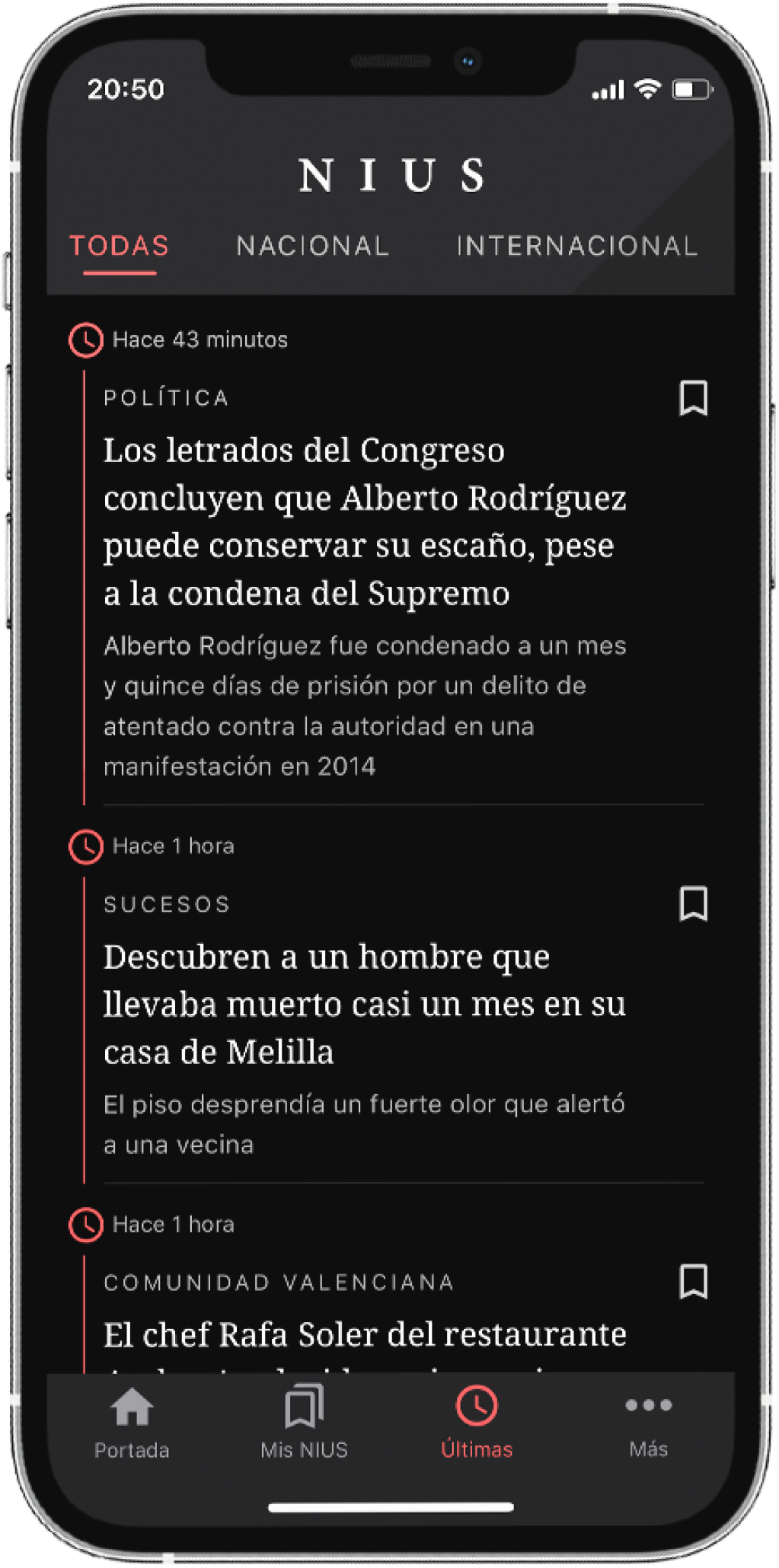Tap the Hace 1 hora timestamp under SUCESOS
This screenshot has width=779, height=1568.
(x=173, y=845)
